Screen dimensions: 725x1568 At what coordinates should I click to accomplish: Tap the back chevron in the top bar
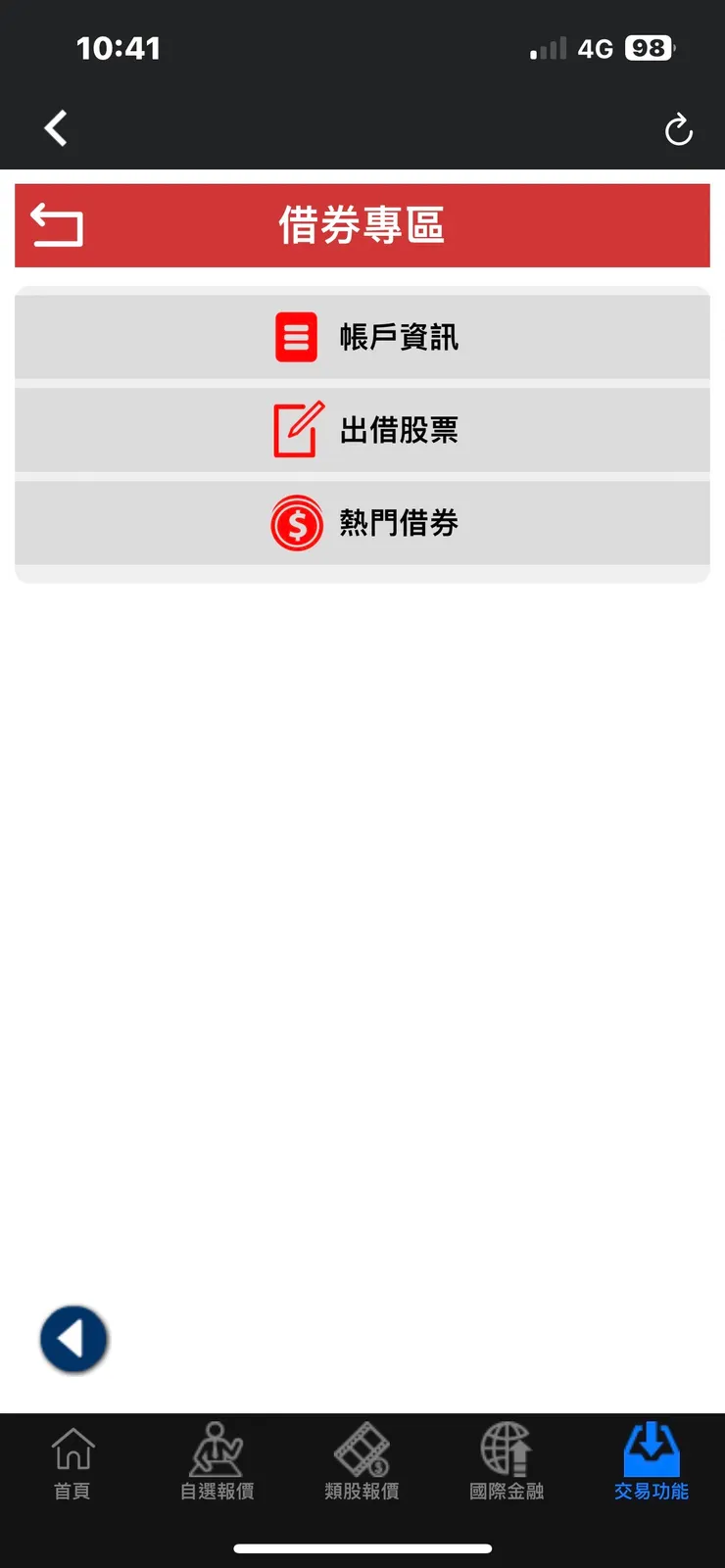tap(56, 128)
